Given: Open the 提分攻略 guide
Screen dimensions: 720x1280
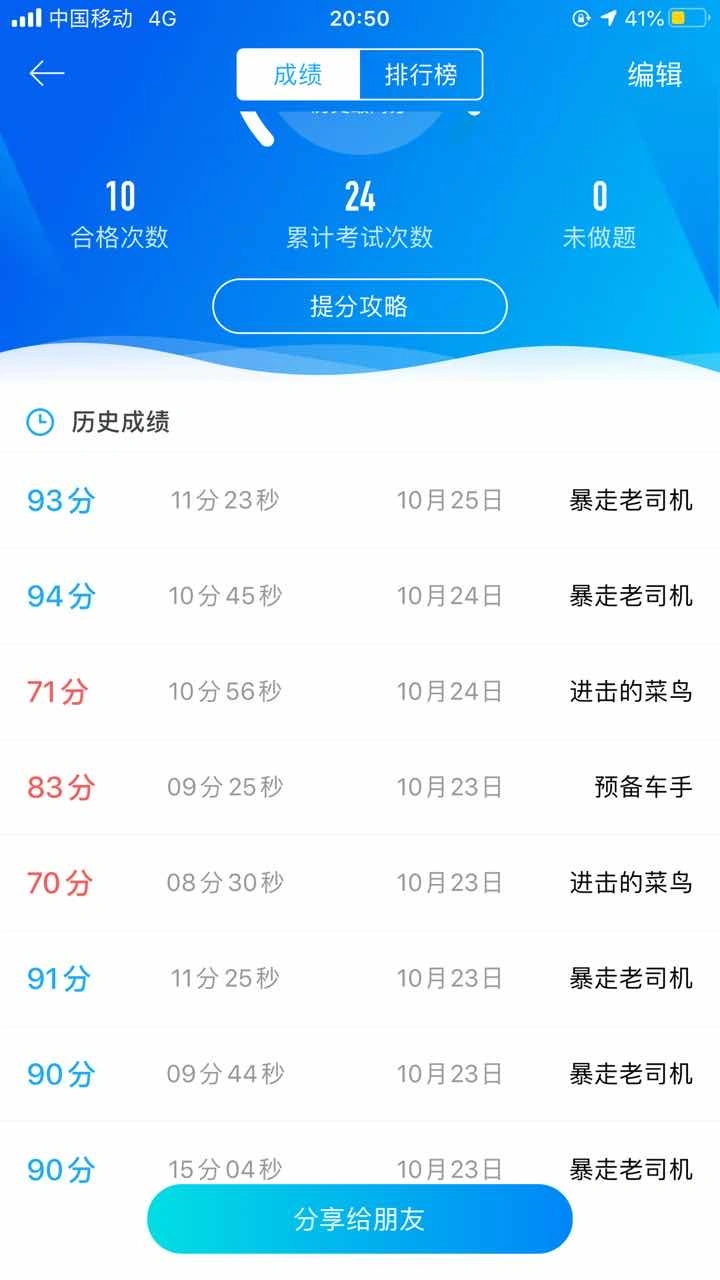Looking at the screenshot, I should (x=360, y=306).
